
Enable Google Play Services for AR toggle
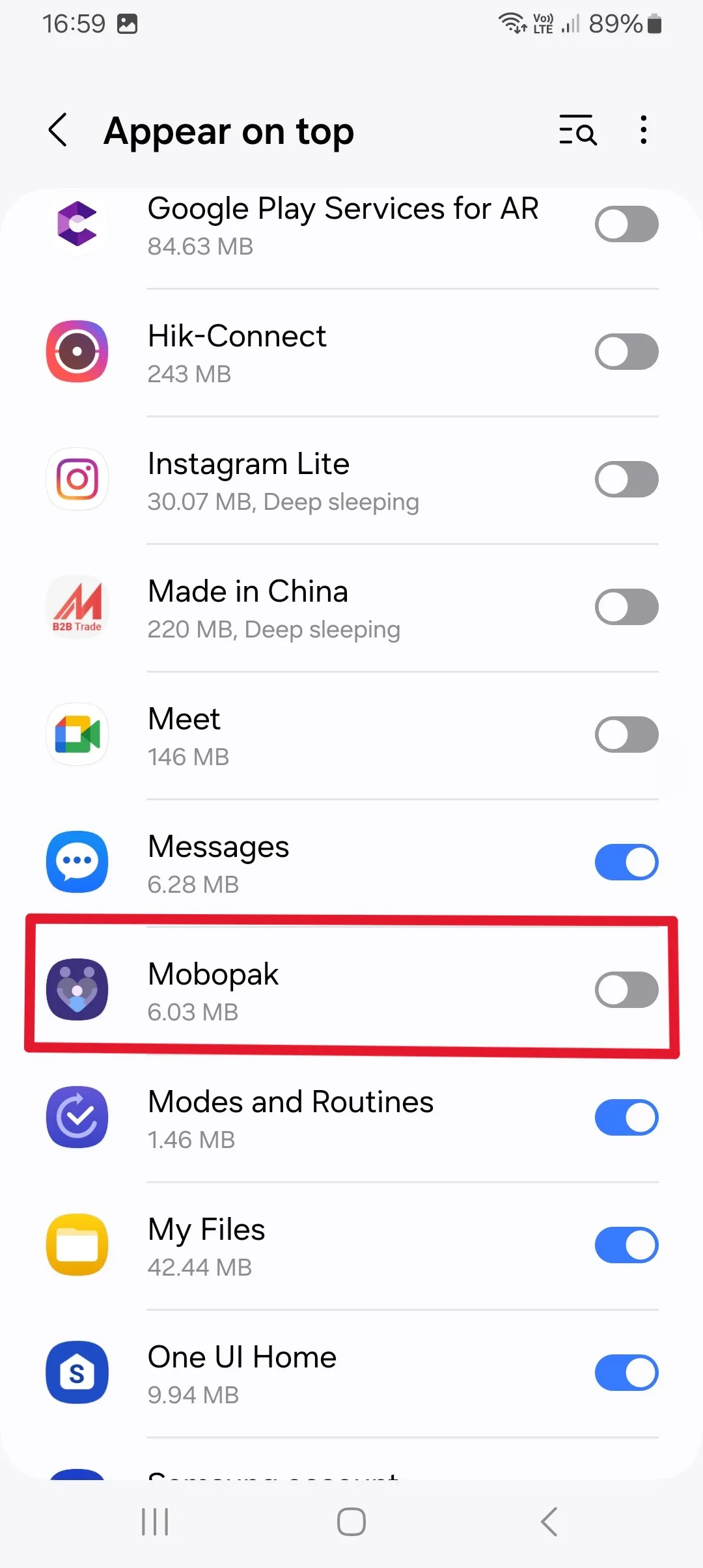coord(626,225)
